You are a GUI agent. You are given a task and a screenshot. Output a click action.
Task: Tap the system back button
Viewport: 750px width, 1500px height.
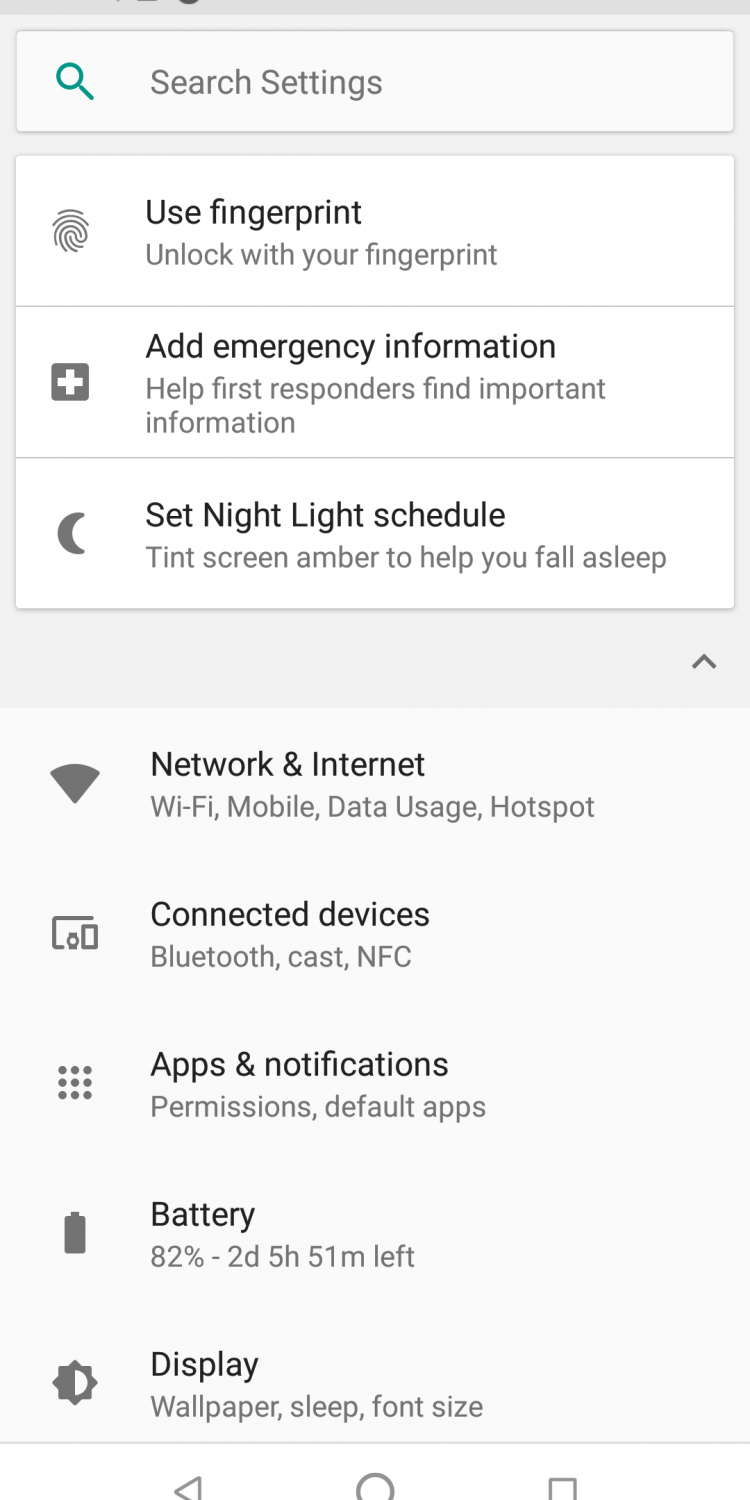coord(188,1487)
